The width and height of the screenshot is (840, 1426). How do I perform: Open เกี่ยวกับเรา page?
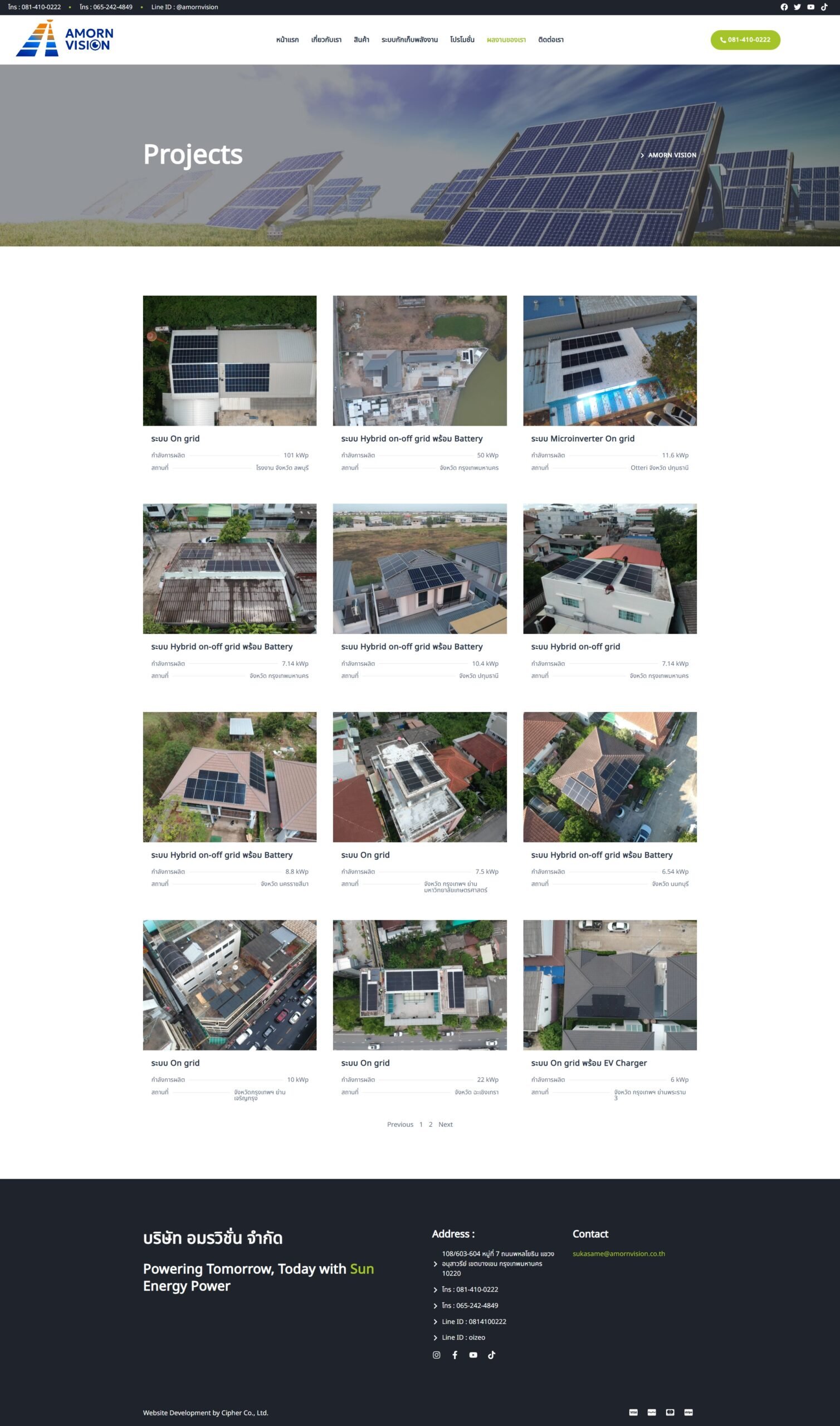326,40
